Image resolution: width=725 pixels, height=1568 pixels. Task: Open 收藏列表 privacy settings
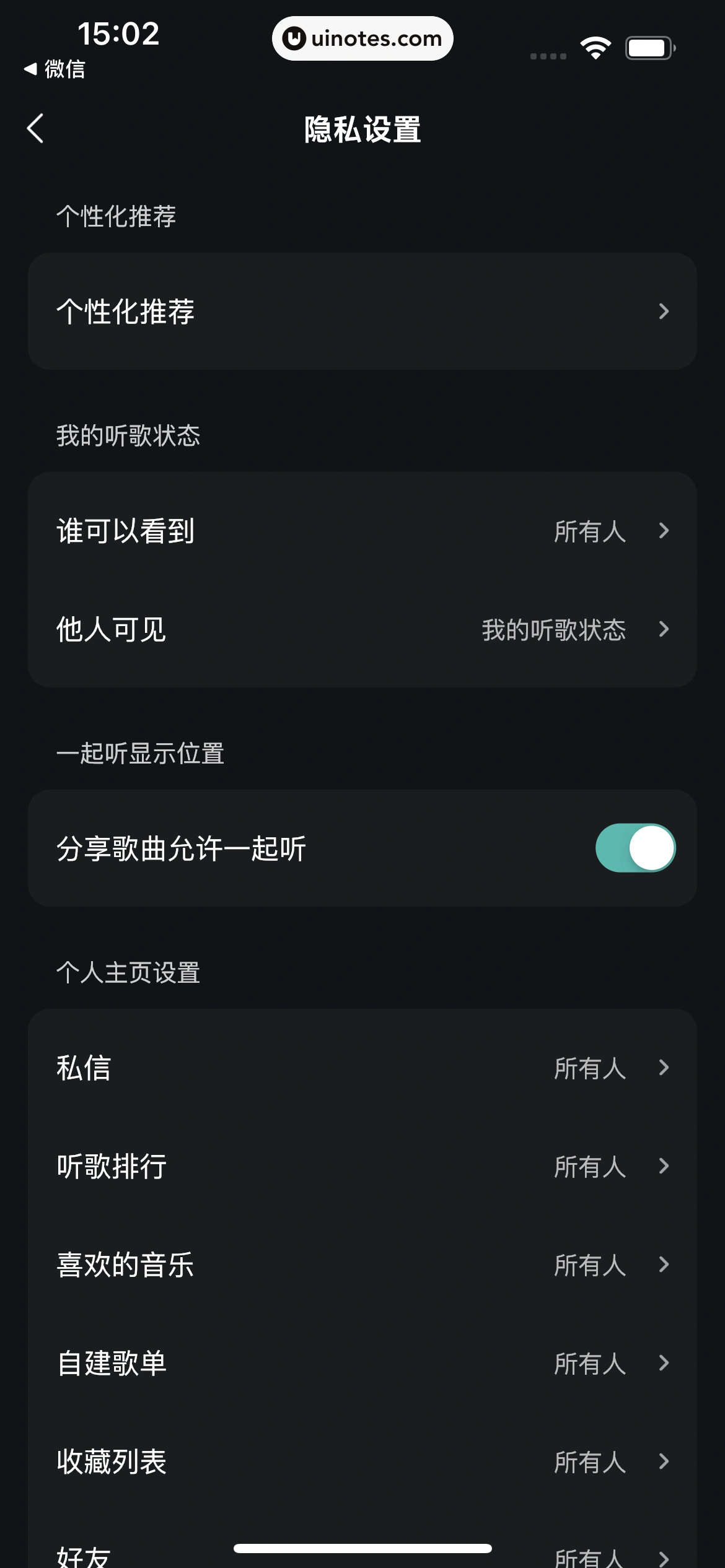[362, 1462]
